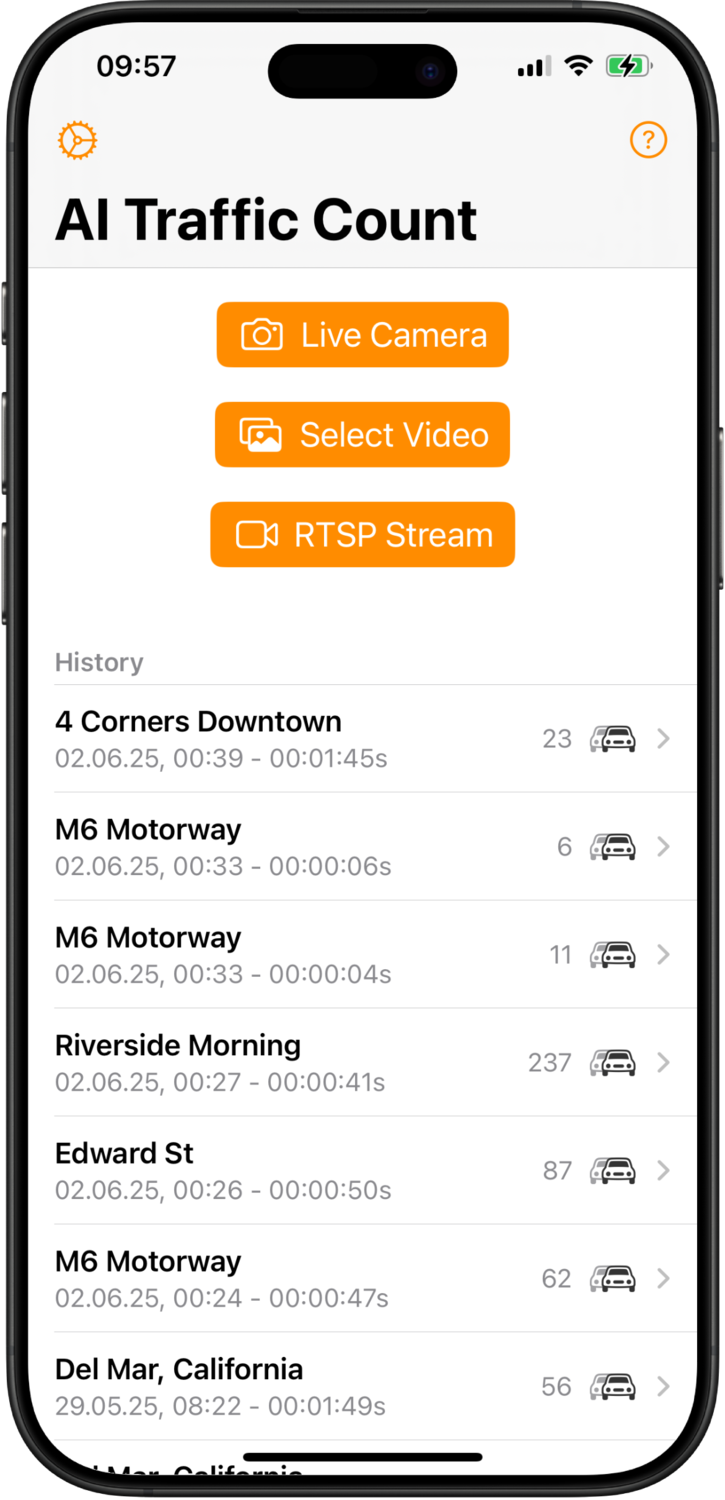The height and width of the screenshot is (1500, 725).
Task: Open the help question mark icon
Action: click(x=648, y=140)
